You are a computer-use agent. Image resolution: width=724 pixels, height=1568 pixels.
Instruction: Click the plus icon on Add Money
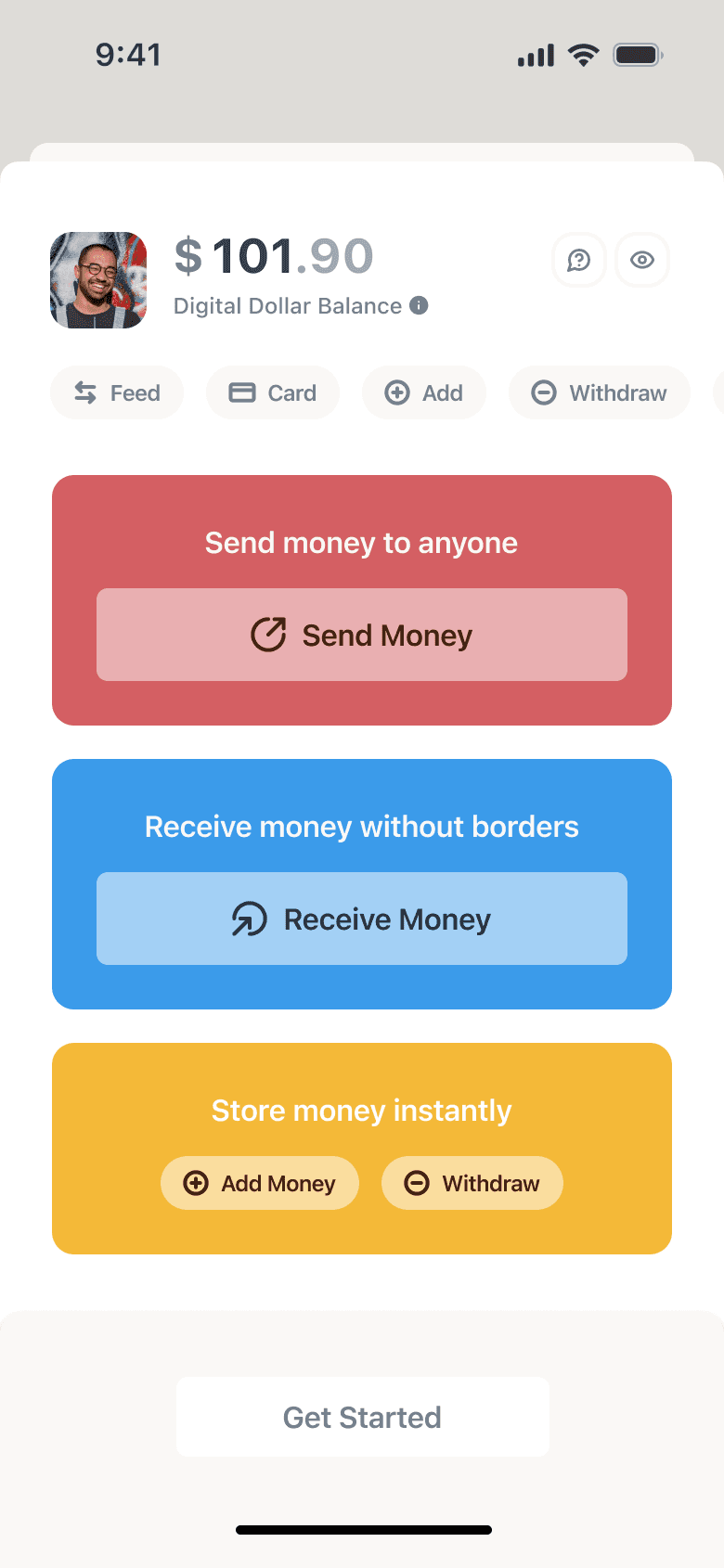click(x=196, y=1183)
